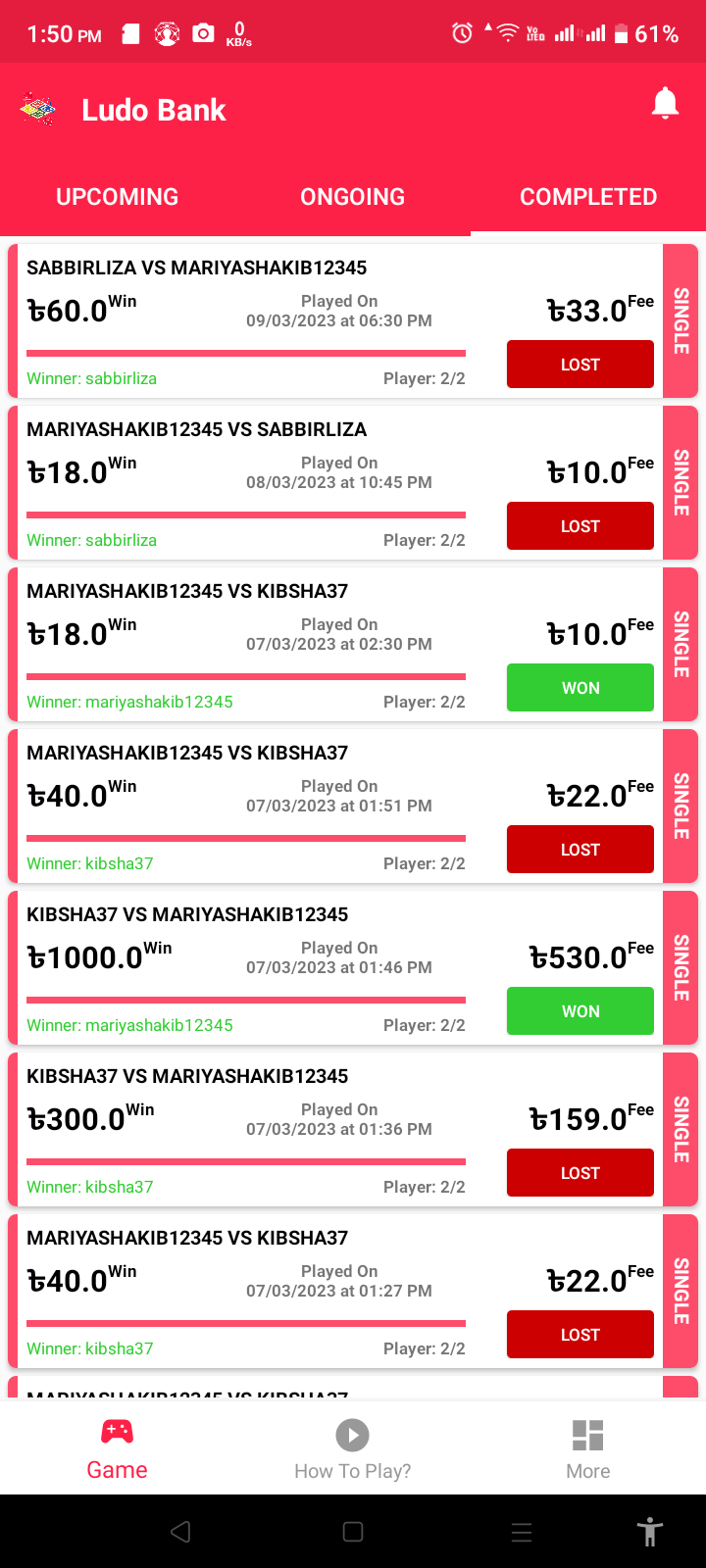Go back with the system back button
706x1568 pixels.
tap(180, 1532)
